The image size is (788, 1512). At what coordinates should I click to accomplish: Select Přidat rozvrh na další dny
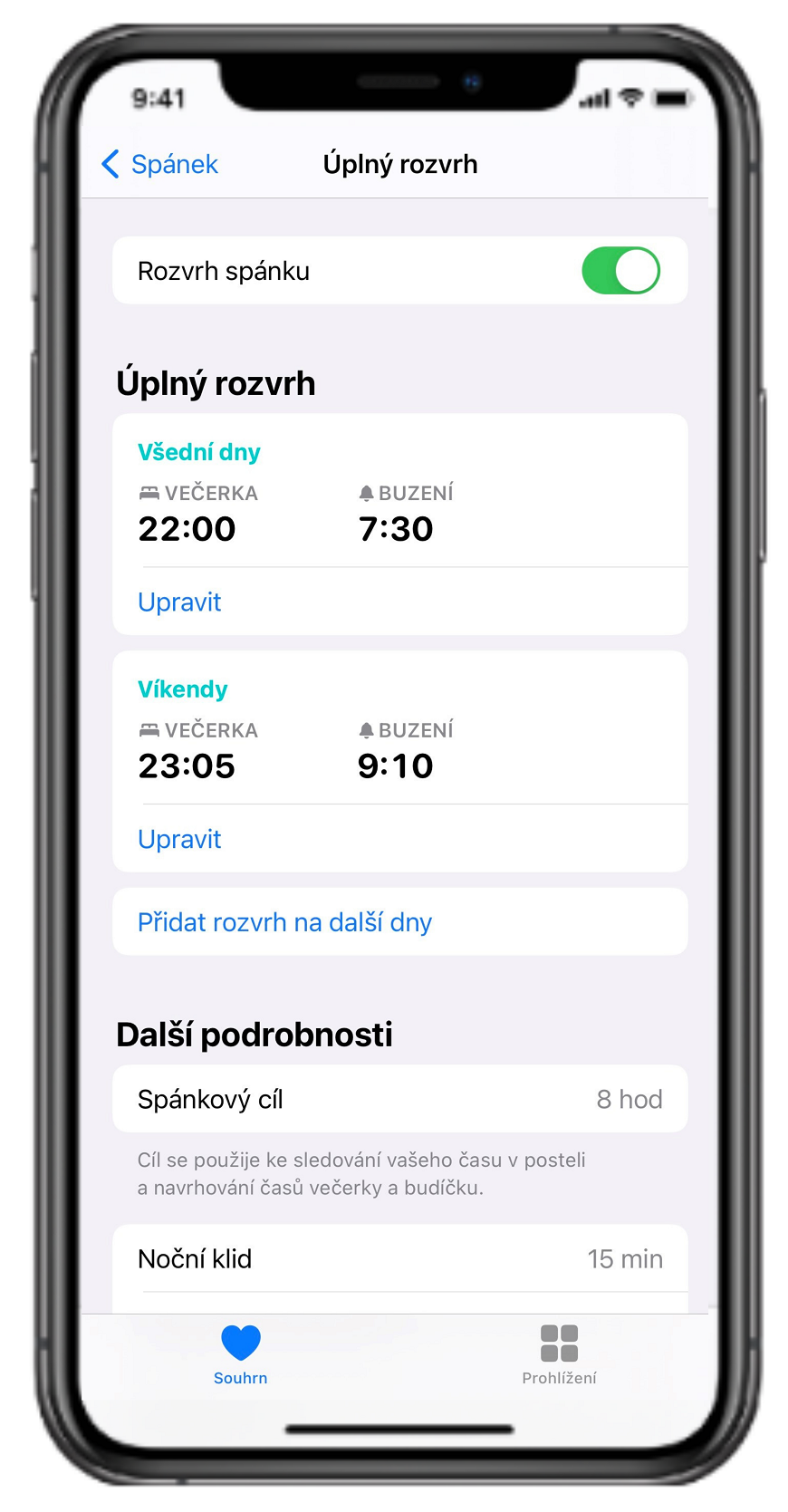coord(399,922)
